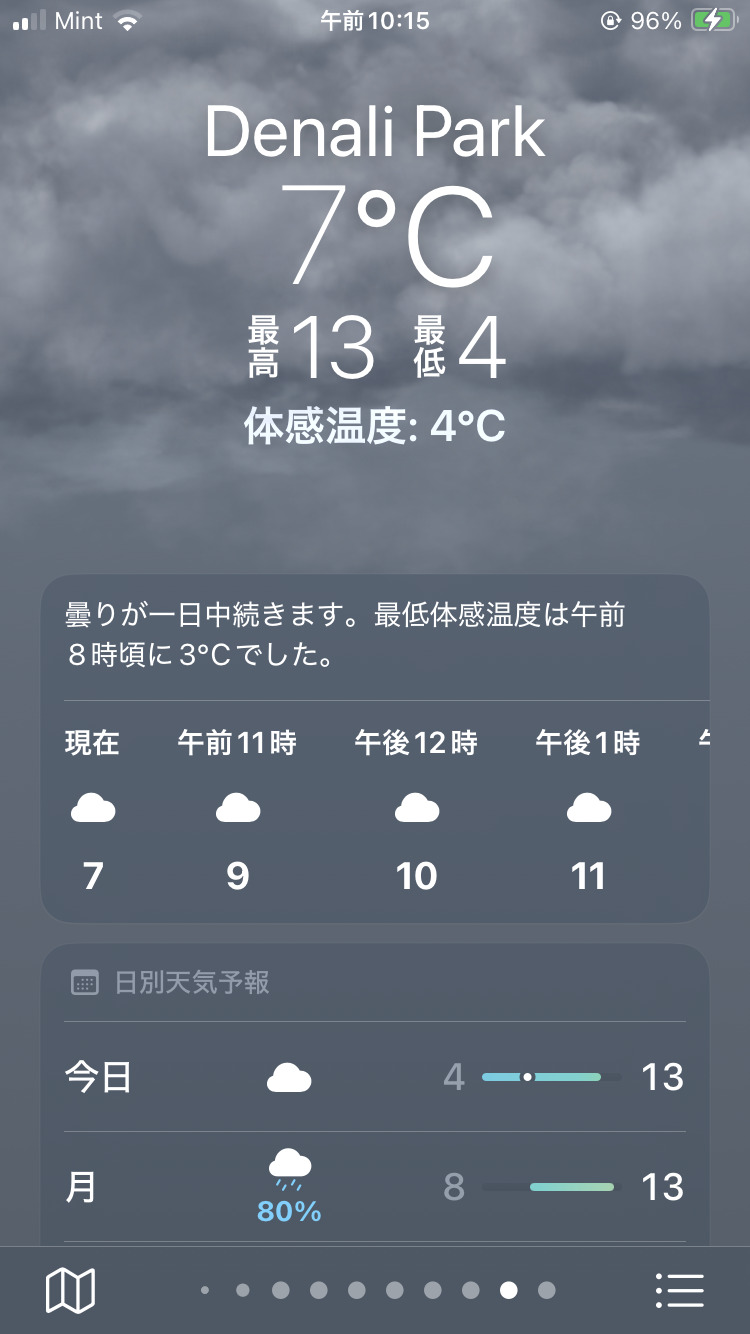Open Monday's (月) forecast with 80% rain
Viewport: 750px width, 1334px height.
(374, 1187)
